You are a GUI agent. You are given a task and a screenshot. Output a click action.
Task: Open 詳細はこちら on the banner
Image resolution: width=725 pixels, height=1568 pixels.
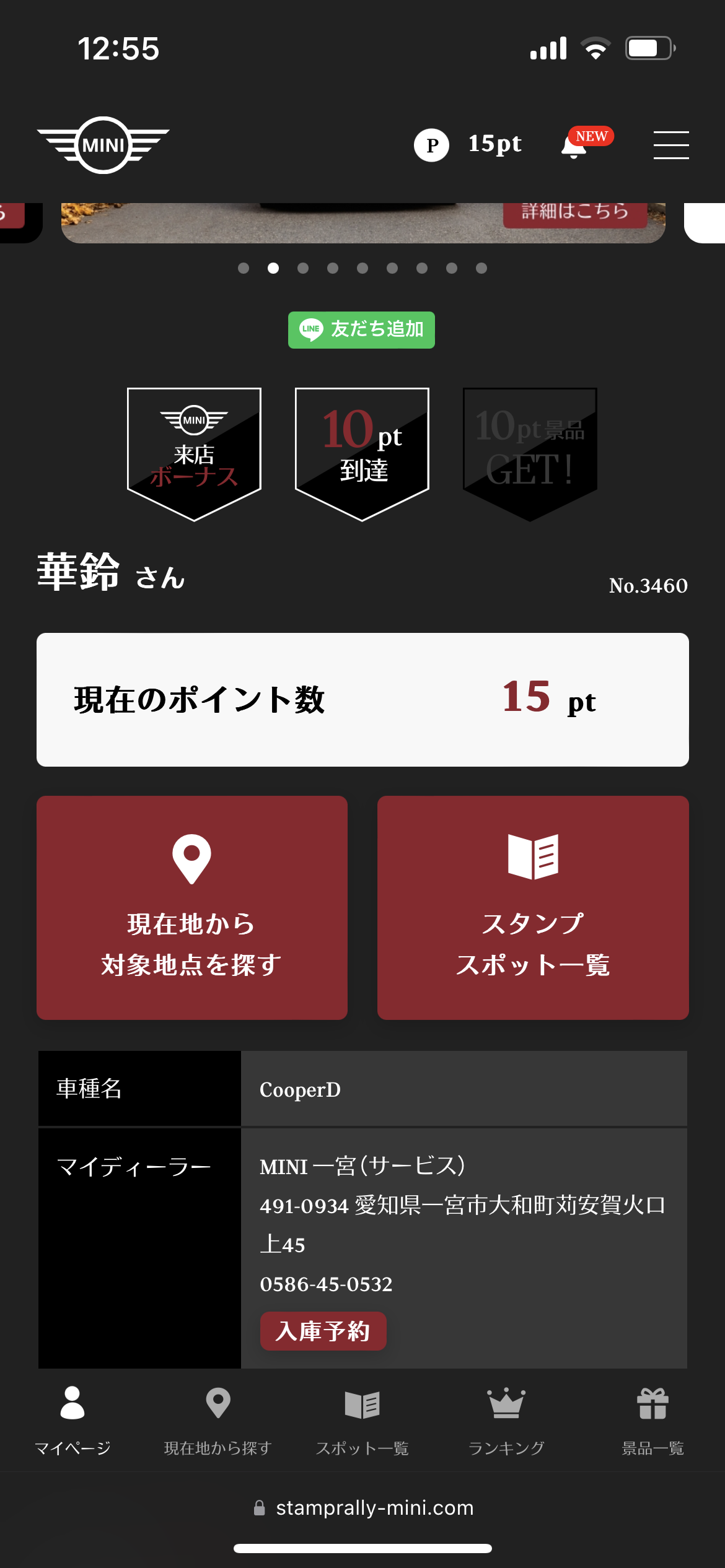click(x=574, y=212)
